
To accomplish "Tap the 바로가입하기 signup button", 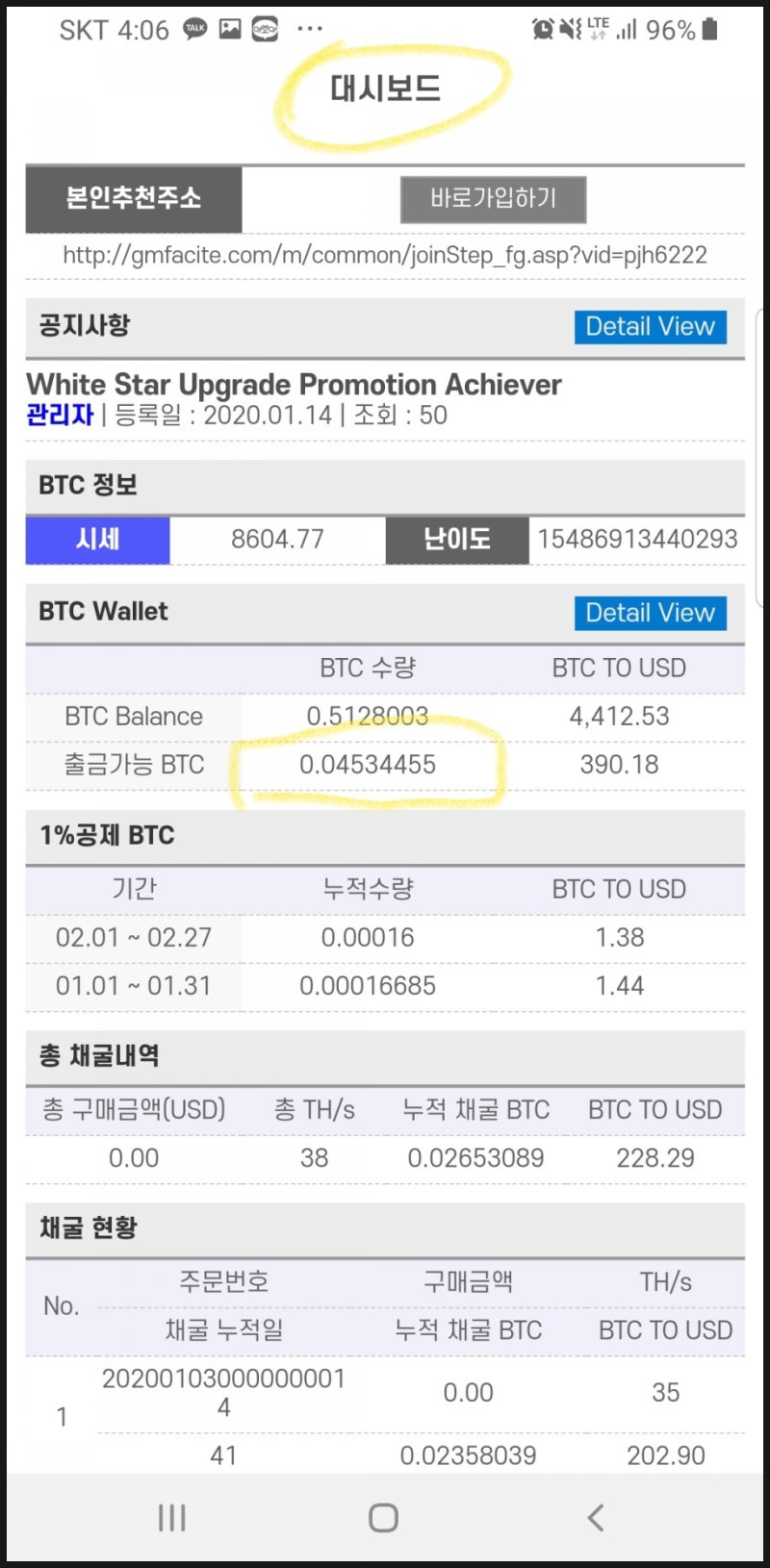I will coord(494,200).
